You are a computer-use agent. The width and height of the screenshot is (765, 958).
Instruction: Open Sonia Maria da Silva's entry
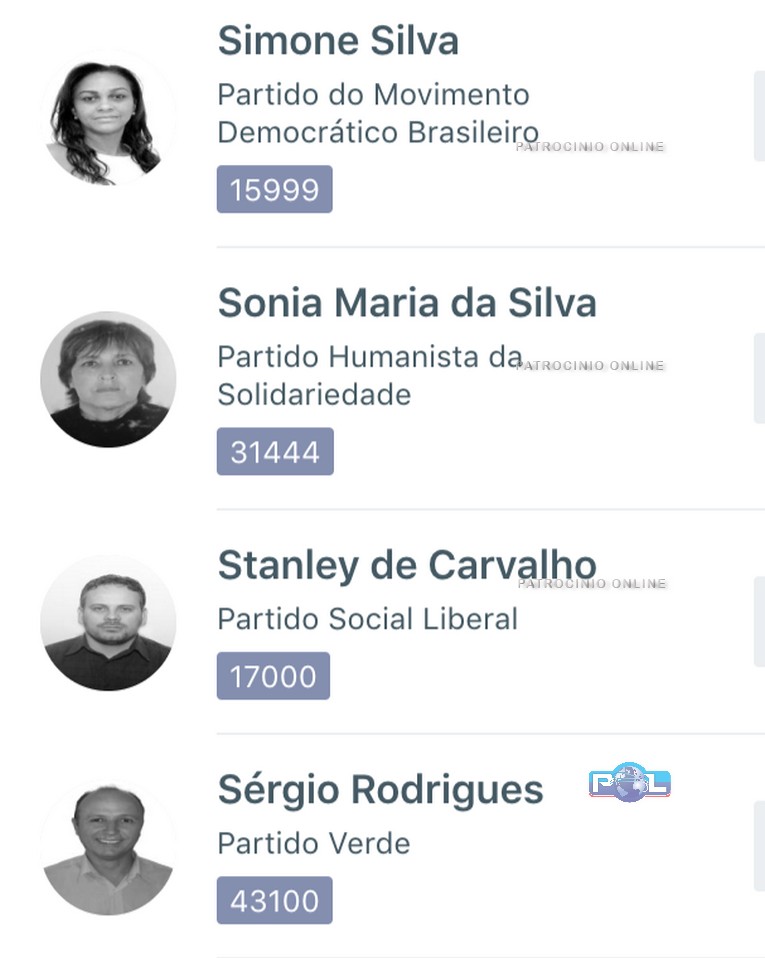pyautogui.click(x=406, y=303)
